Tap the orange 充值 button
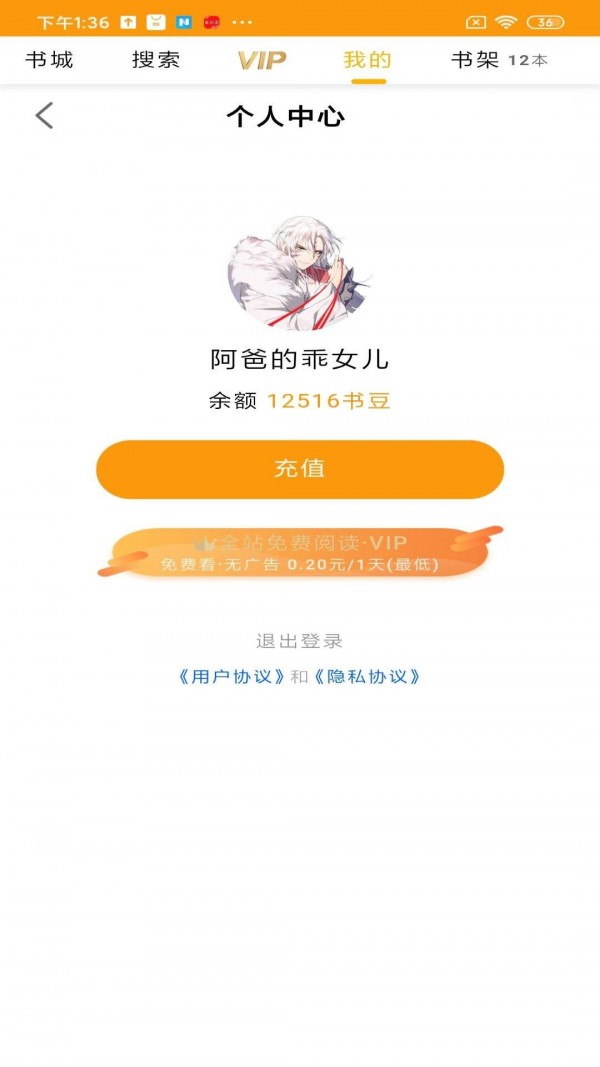600x1067 pixels. coord(300,469)
